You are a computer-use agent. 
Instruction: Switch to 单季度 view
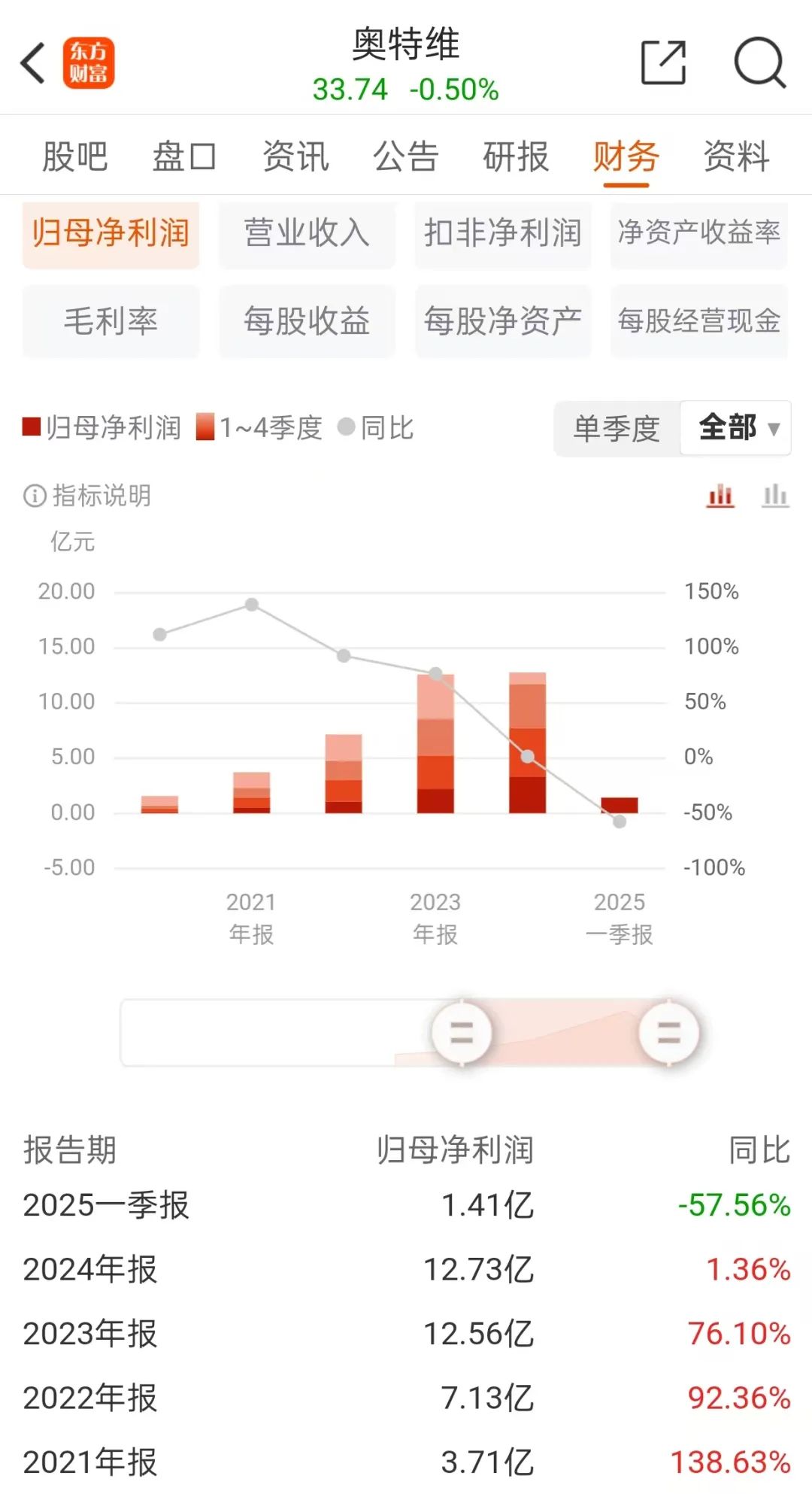(x=617, y=429)
